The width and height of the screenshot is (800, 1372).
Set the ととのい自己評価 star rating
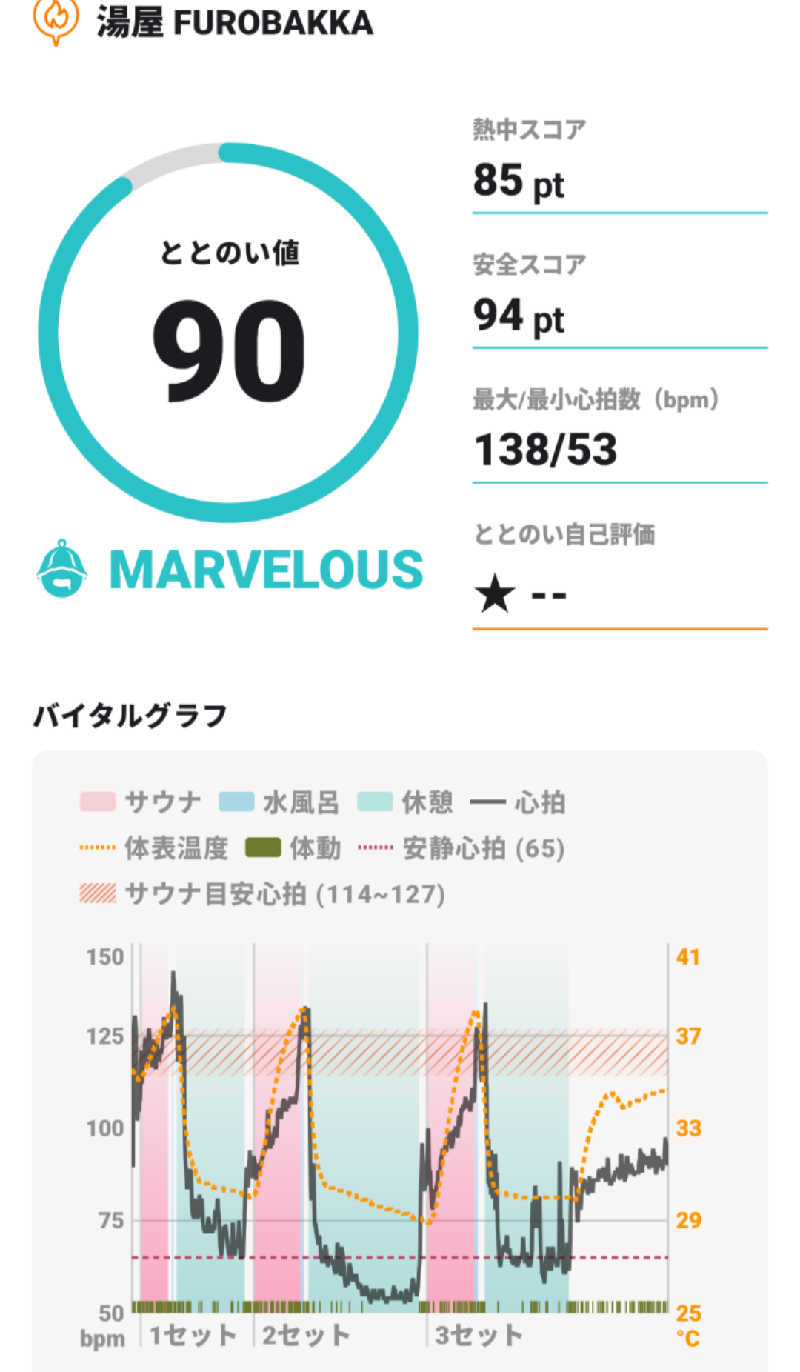coord(520,596)
